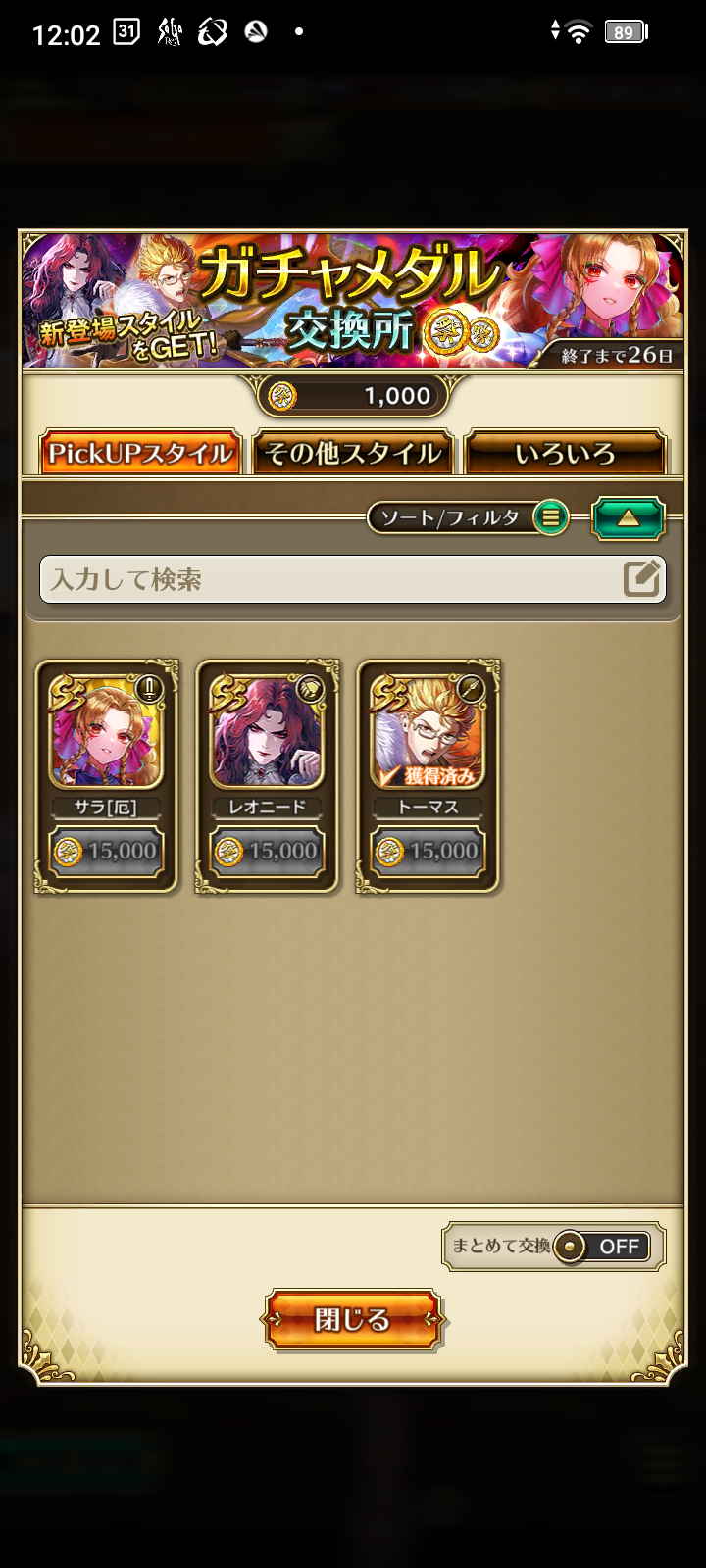706x1568 pixels.
Task: Switch to the PickUPスタイル tab
Action: point(140,453)
